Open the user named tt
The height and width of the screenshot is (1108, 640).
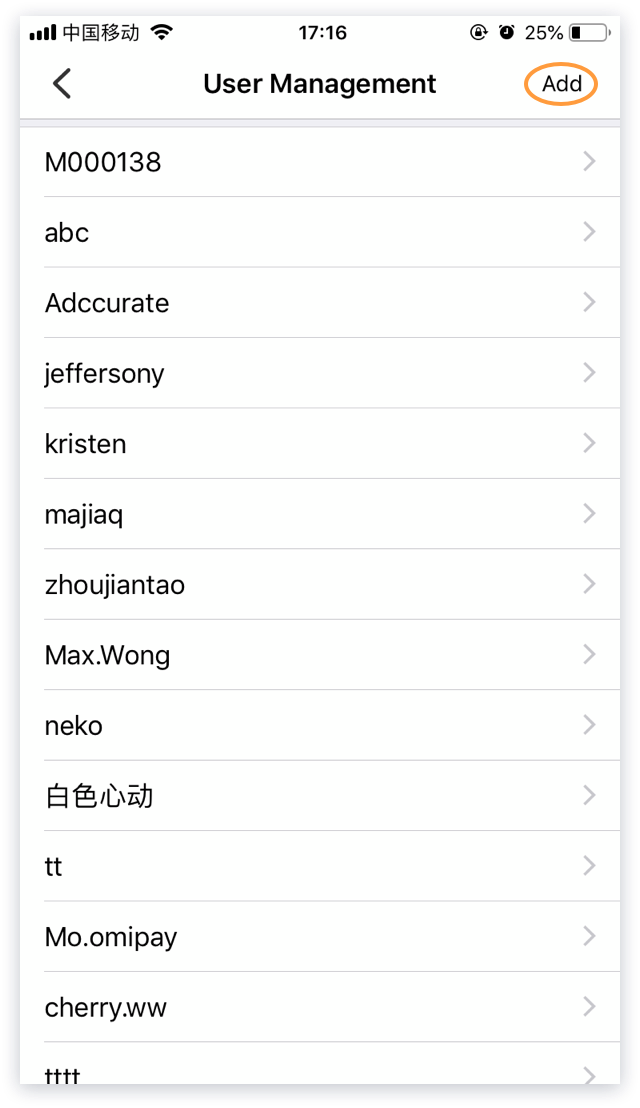coord(320,866)
